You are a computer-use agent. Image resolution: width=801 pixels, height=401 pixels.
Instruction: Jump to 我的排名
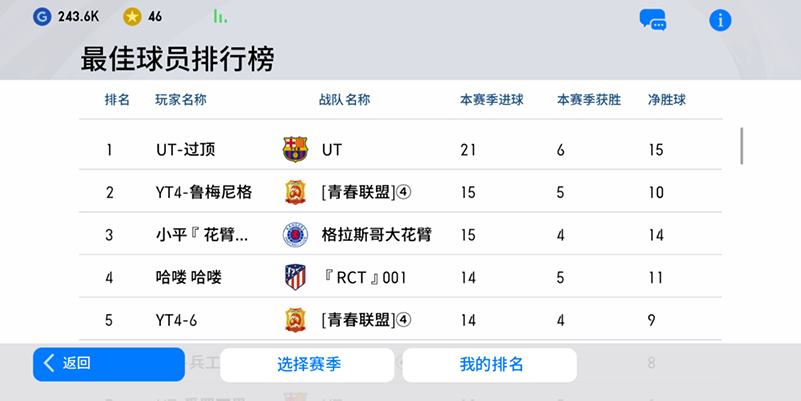point(490,364)
